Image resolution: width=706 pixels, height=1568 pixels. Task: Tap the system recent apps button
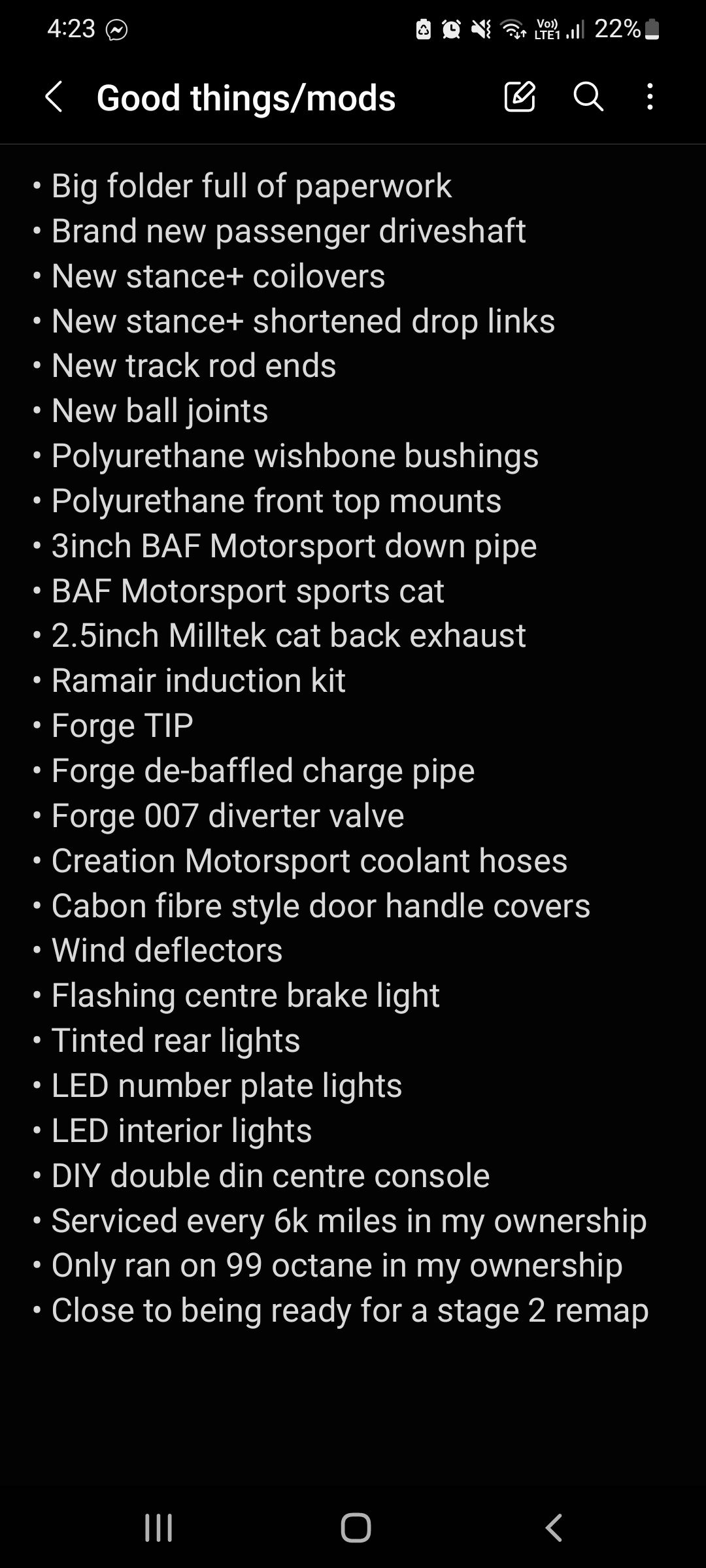coord(158,1528)
